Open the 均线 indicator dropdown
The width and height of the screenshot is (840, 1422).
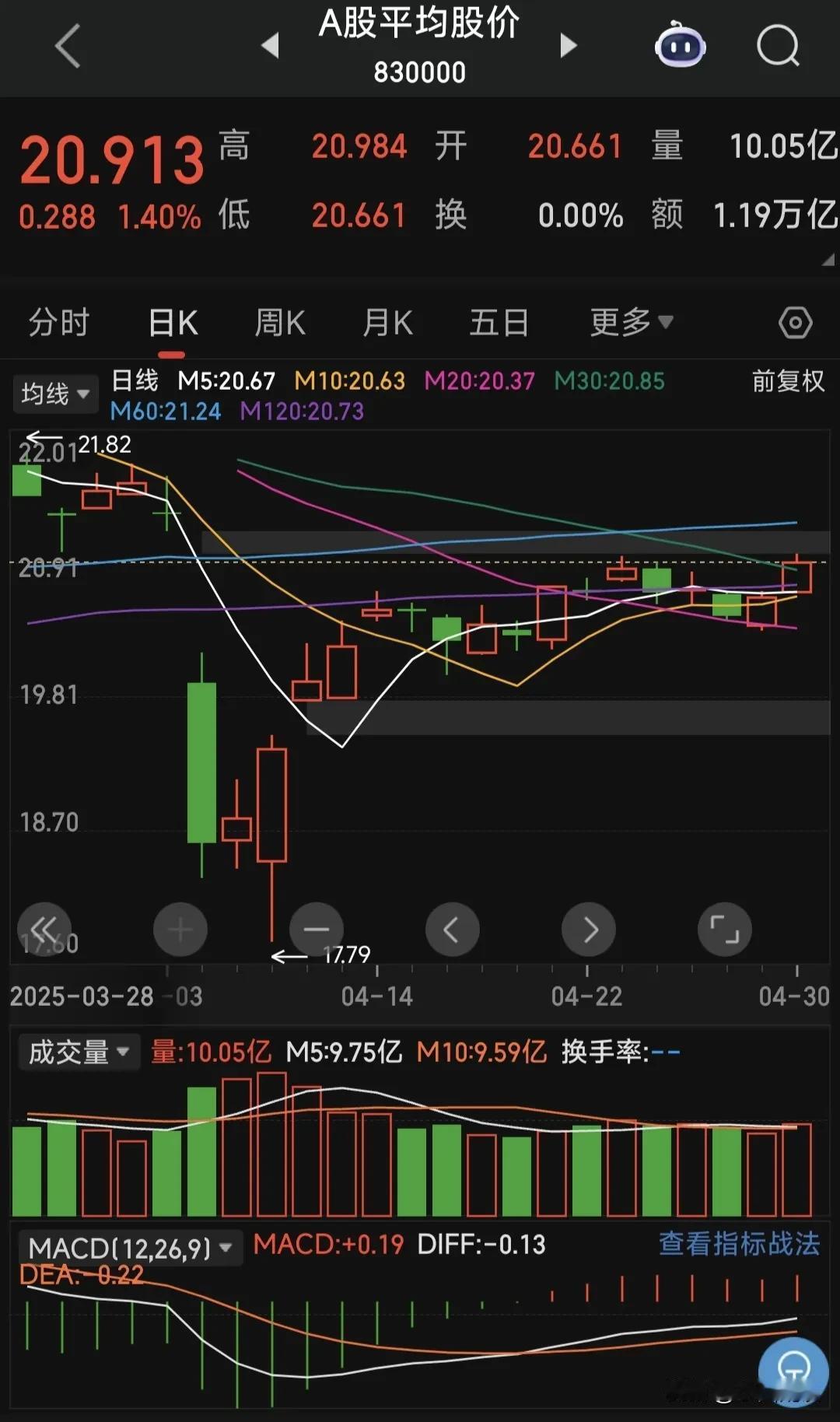(x=54, y=394)
